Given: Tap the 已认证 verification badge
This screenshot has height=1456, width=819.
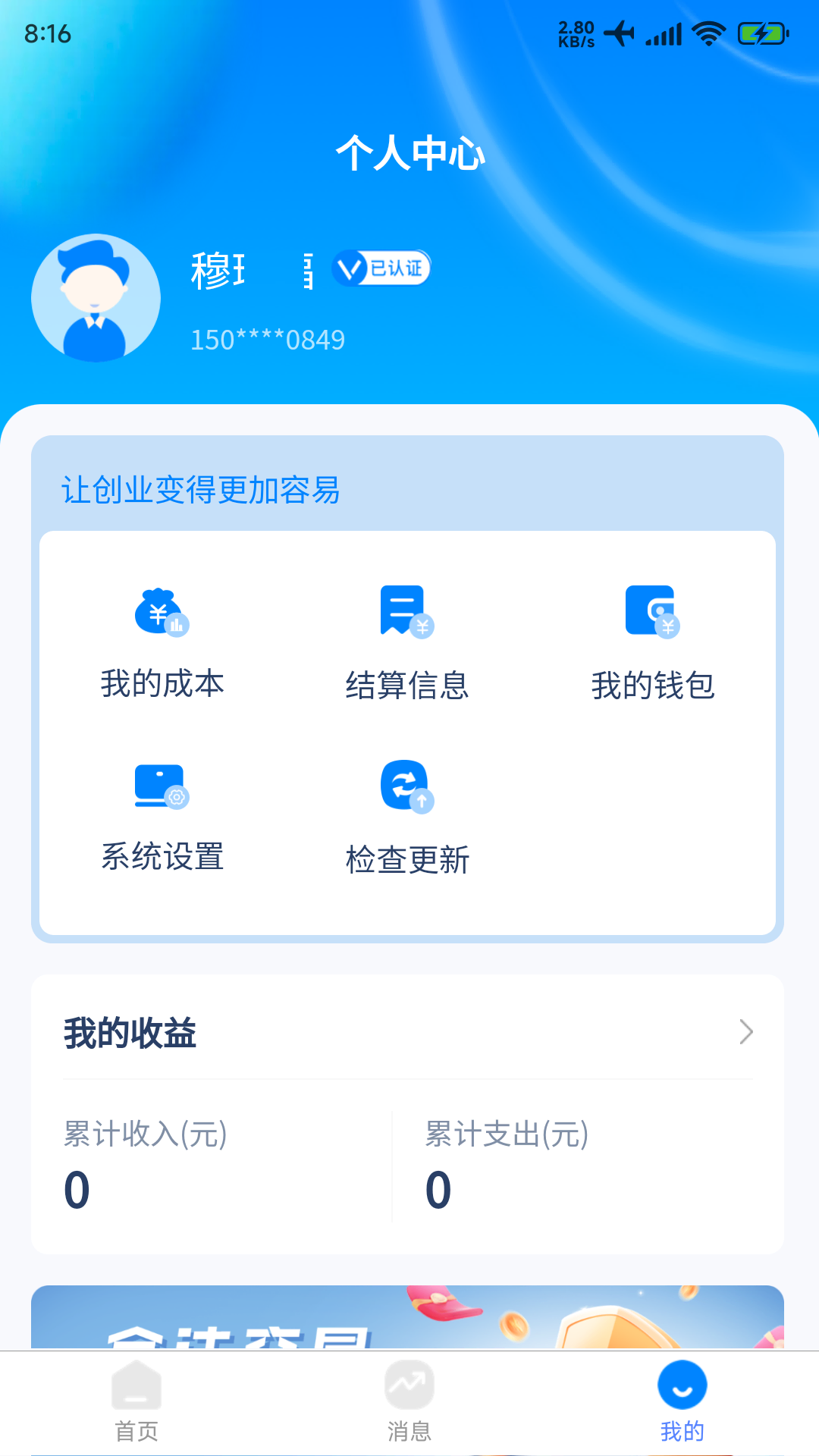Looking at the screenshot, I should point(384,268).
